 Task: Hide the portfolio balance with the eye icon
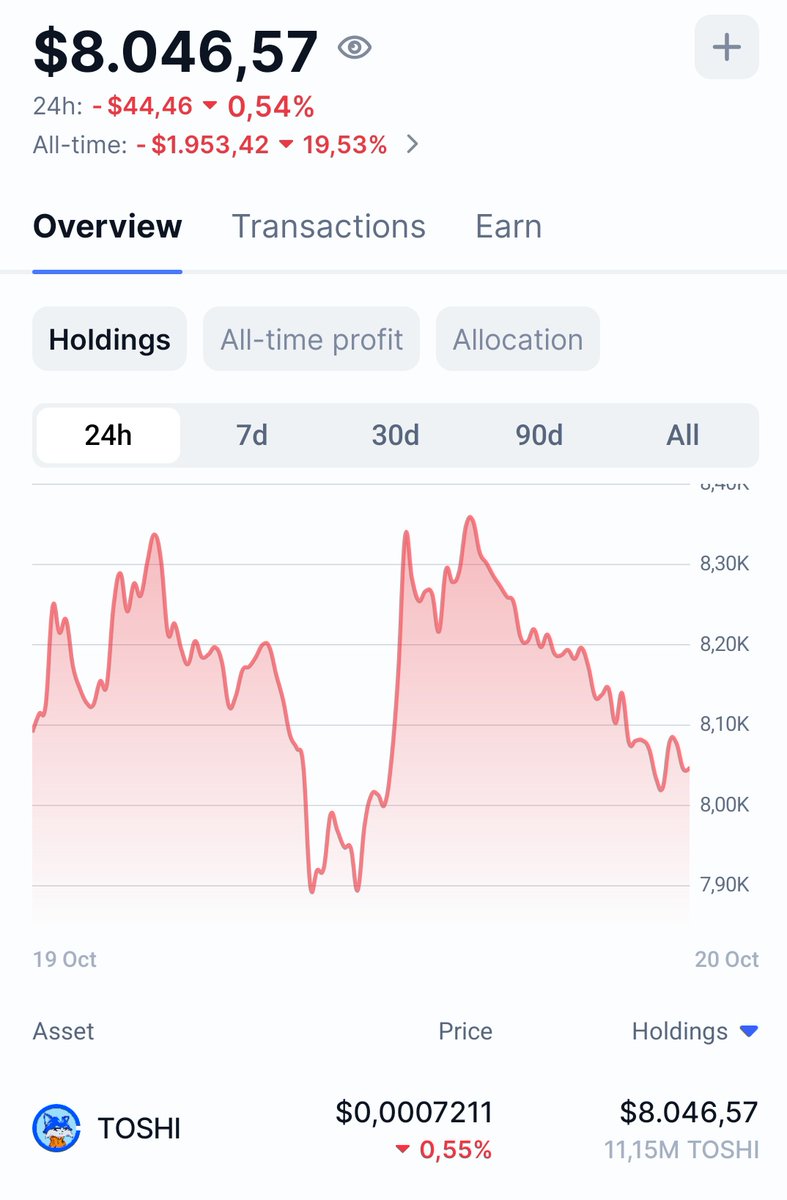point(355,47)
